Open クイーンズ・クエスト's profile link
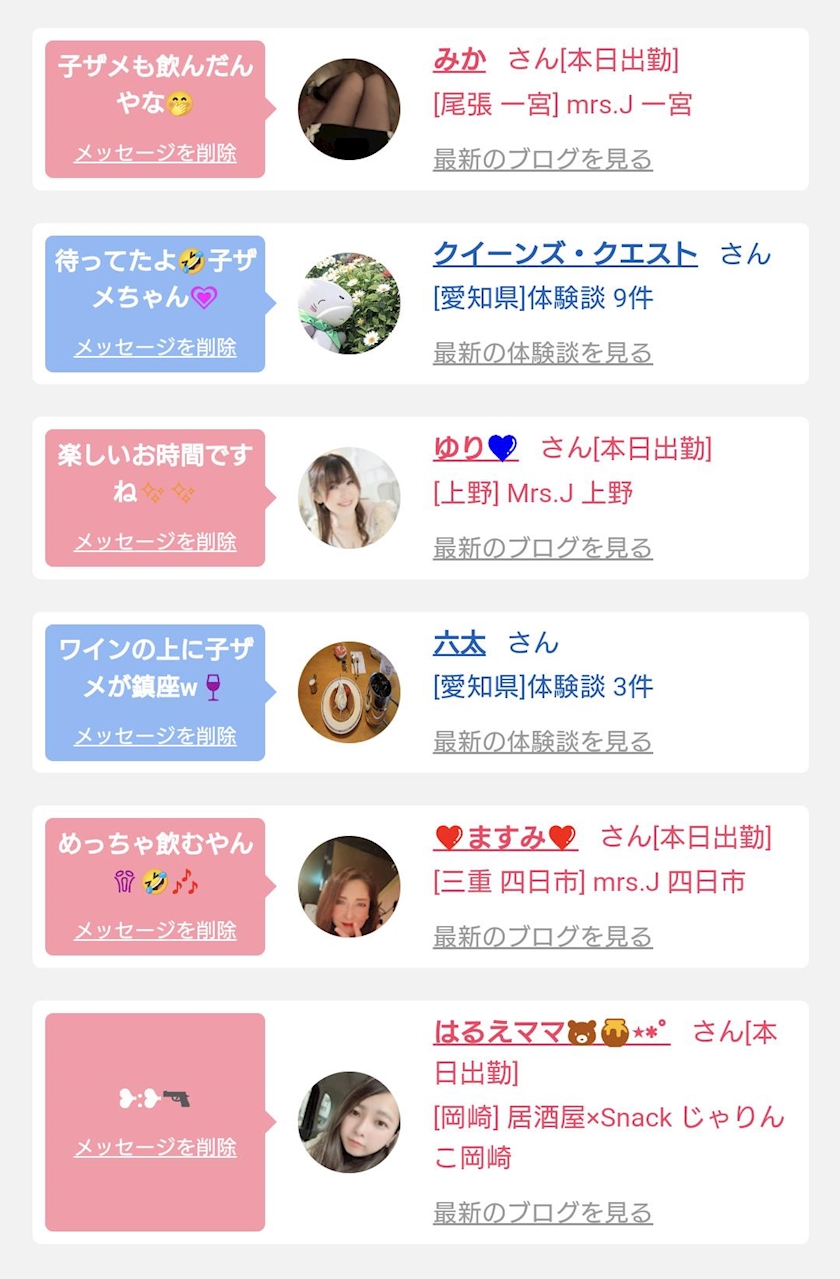The width and height of the screenshot is (840, 1279). (565, 254)
